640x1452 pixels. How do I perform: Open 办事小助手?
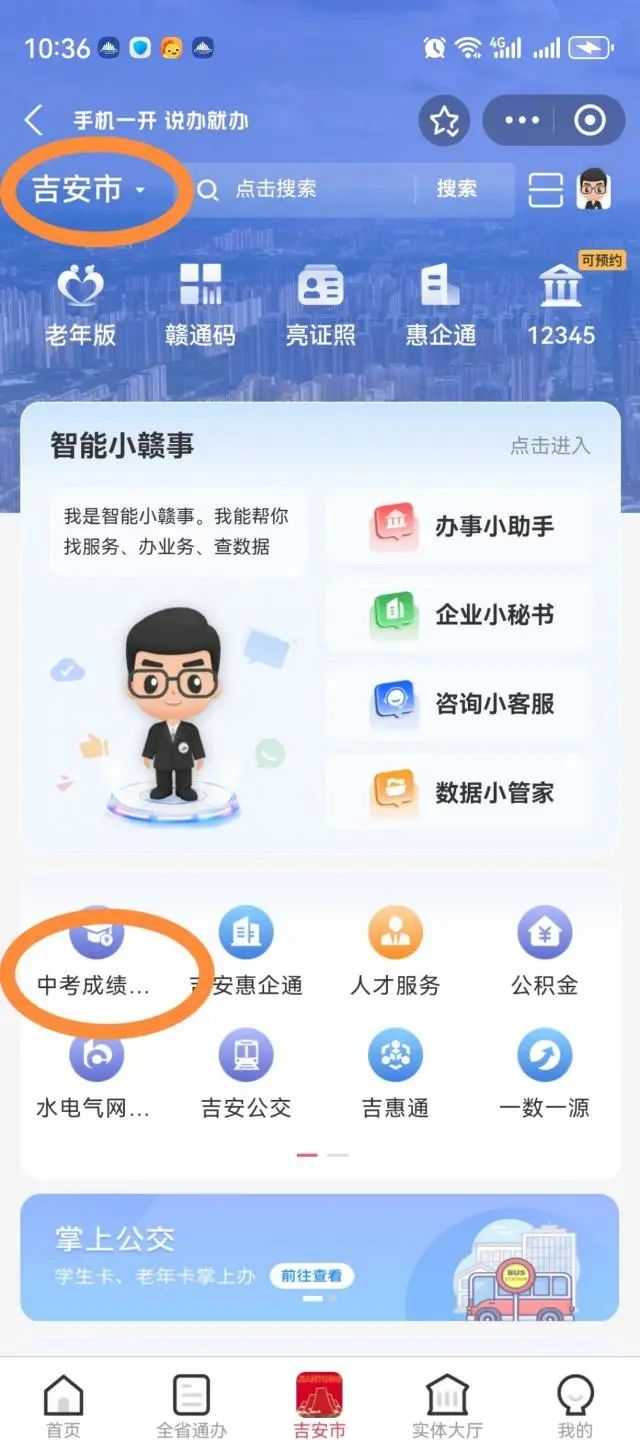[460, 526]
